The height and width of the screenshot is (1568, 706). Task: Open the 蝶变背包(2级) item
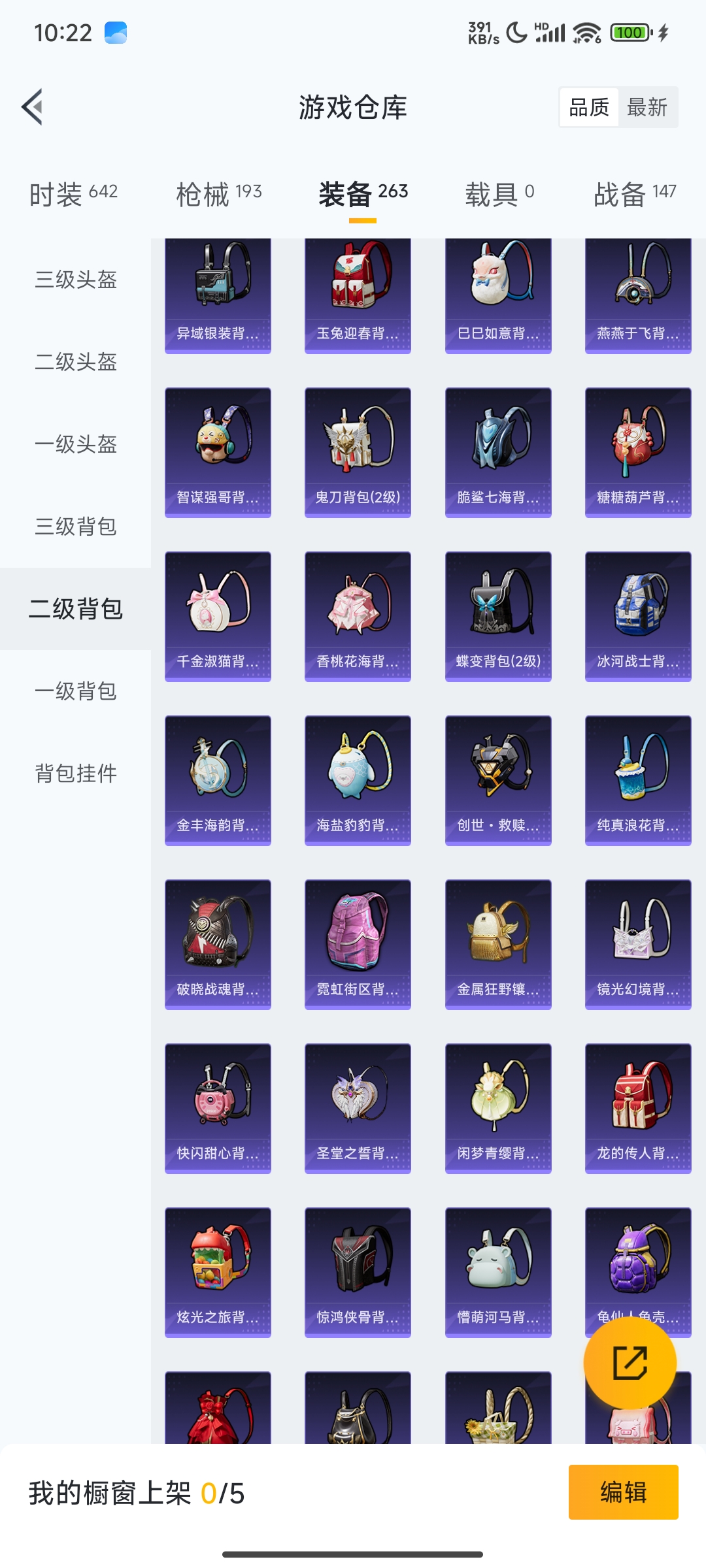(x=498, y=617)
